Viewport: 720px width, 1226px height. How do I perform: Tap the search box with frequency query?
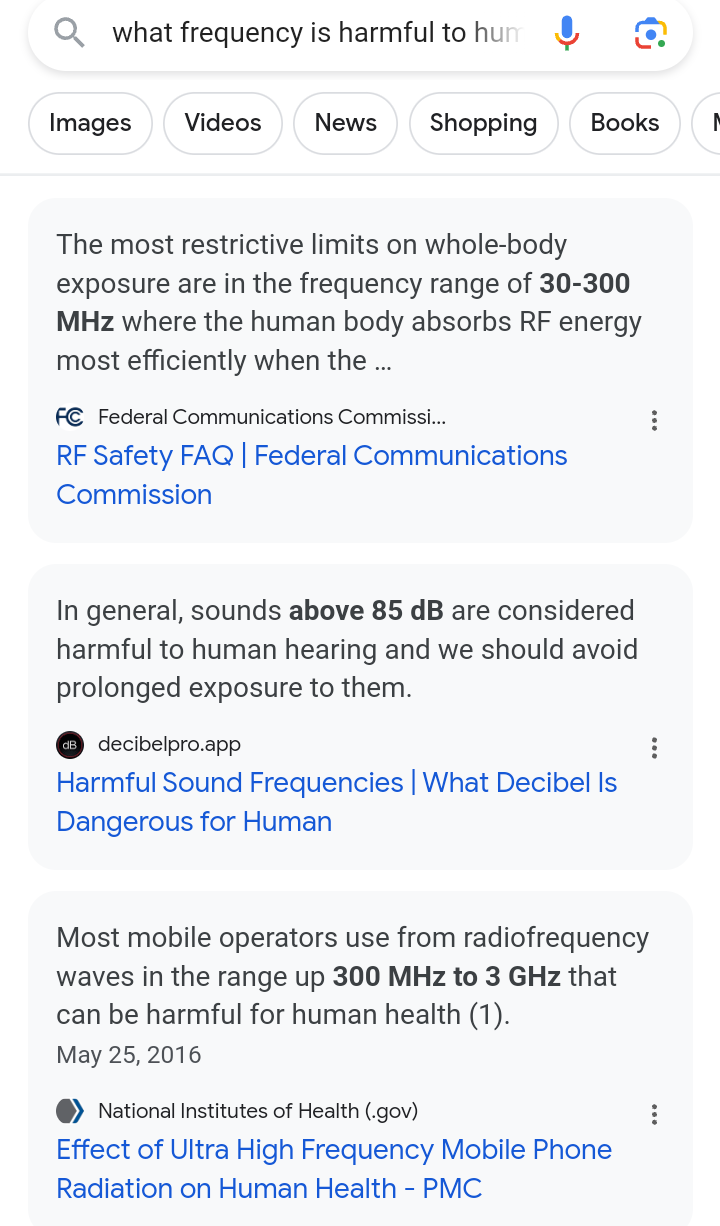tap(315, 33)
